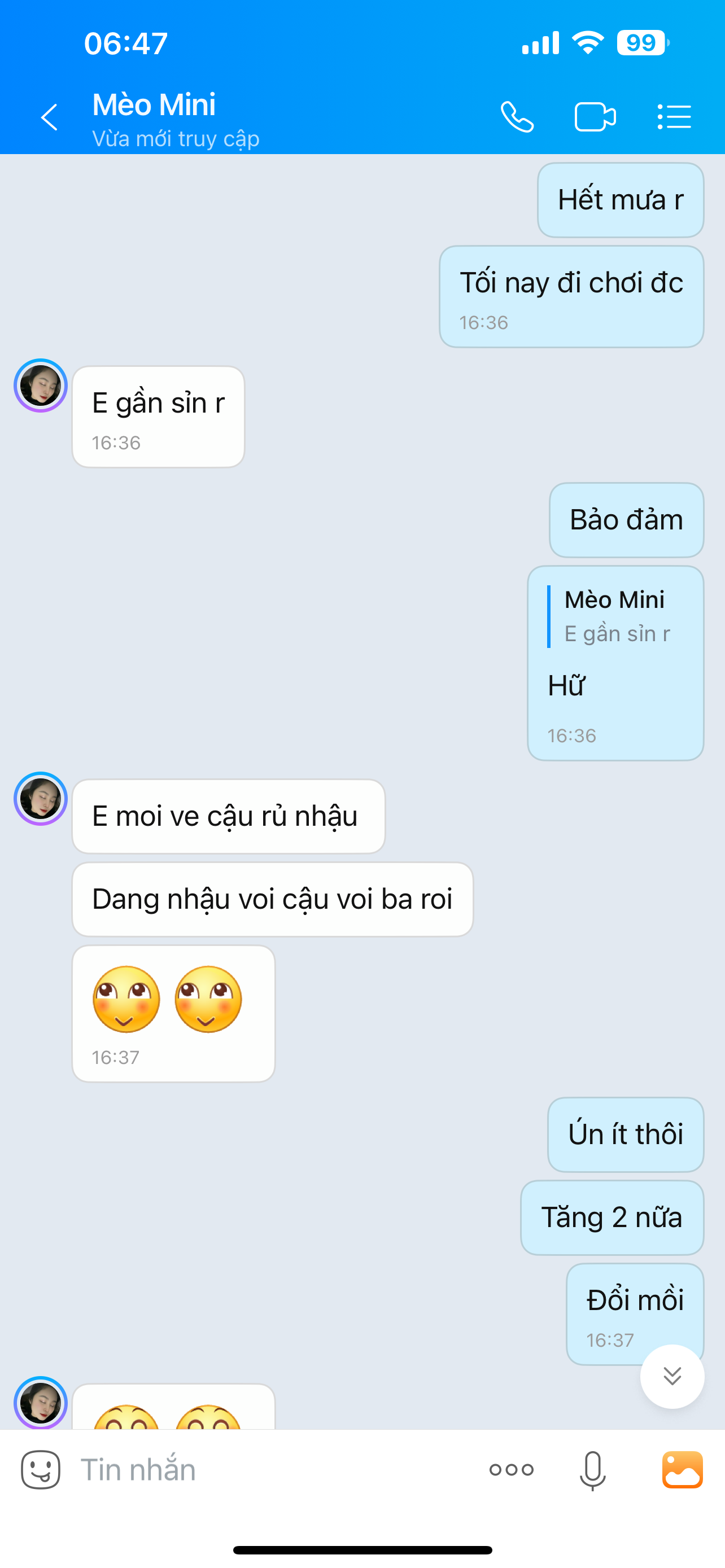725x1568 pixels.
Task: Start a video call with Mèo Mini
Action: 595,117
